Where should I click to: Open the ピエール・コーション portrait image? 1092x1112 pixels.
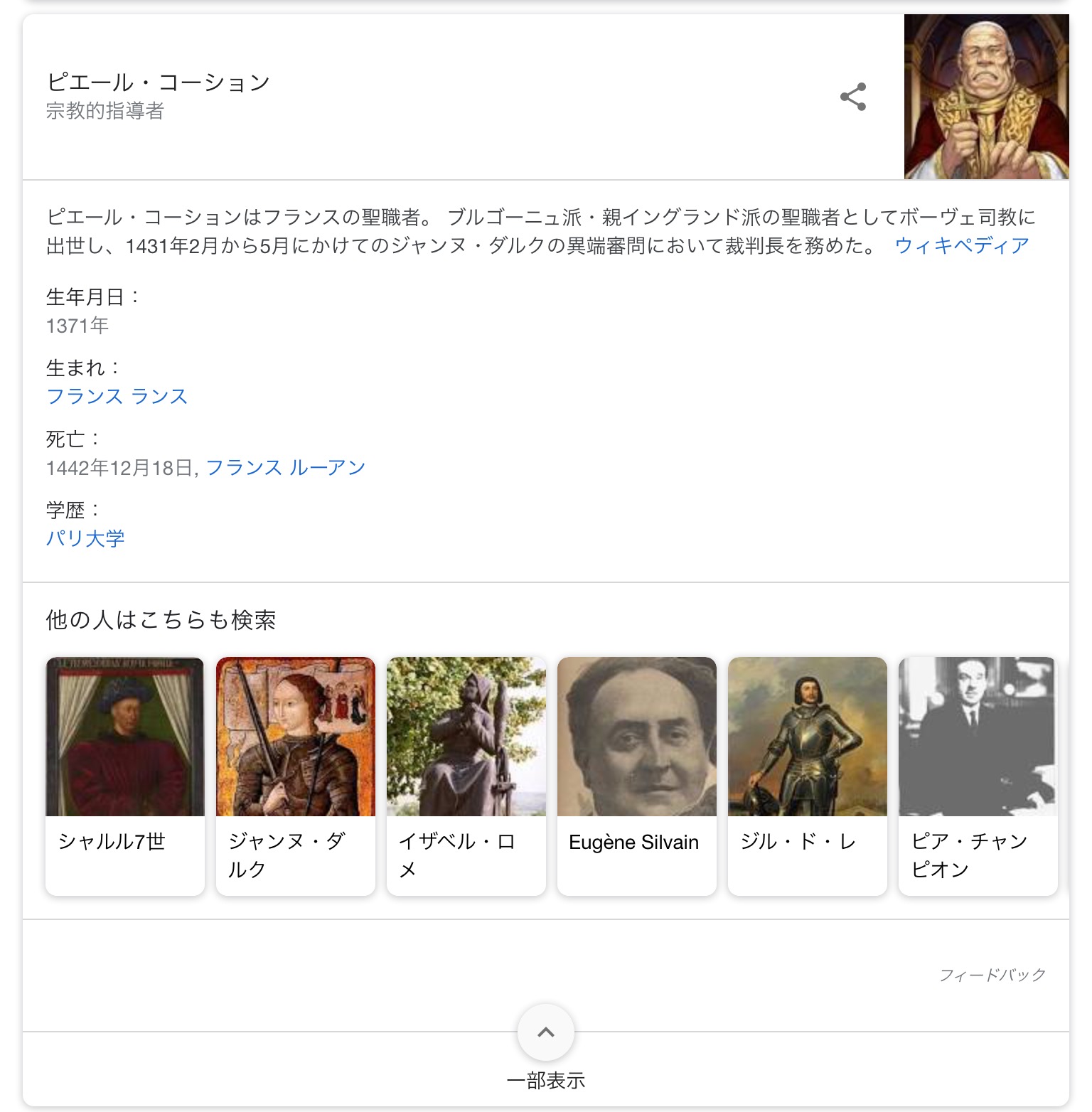pos(986,97)
